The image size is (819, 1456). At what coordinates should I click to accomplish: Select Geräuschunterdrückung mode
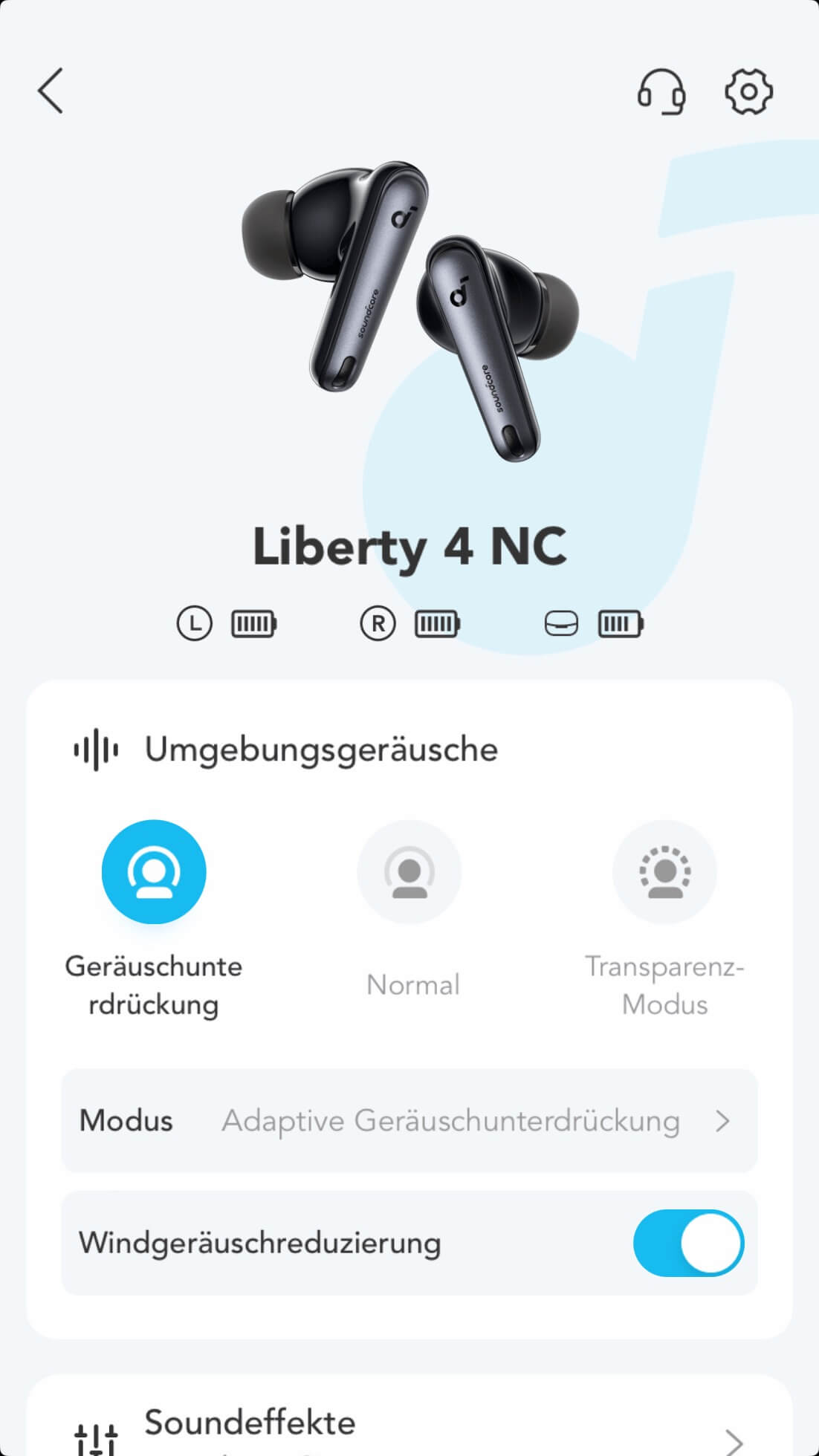pyautogui.click(x=154, y=872)
